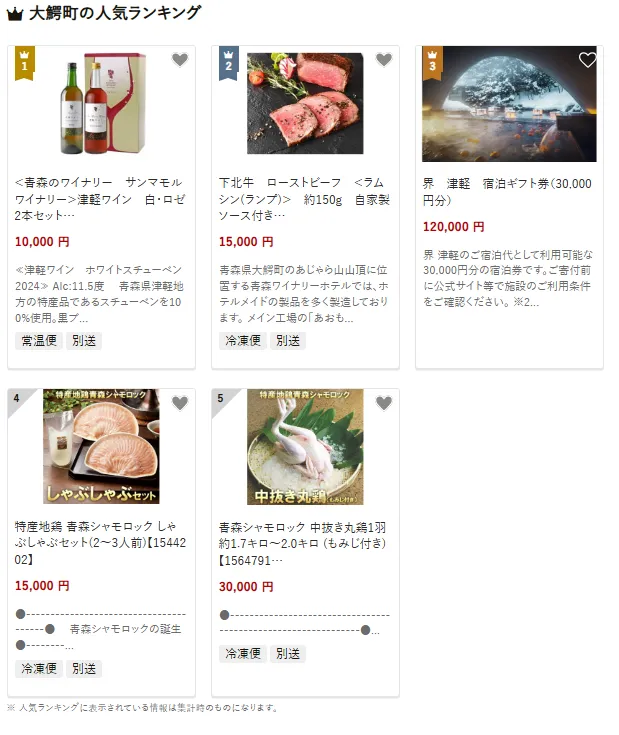Open the rank 1 津軽ワイン product card
Image resolution: width=619 pixels, height=735 pixels.
[101, 198]
